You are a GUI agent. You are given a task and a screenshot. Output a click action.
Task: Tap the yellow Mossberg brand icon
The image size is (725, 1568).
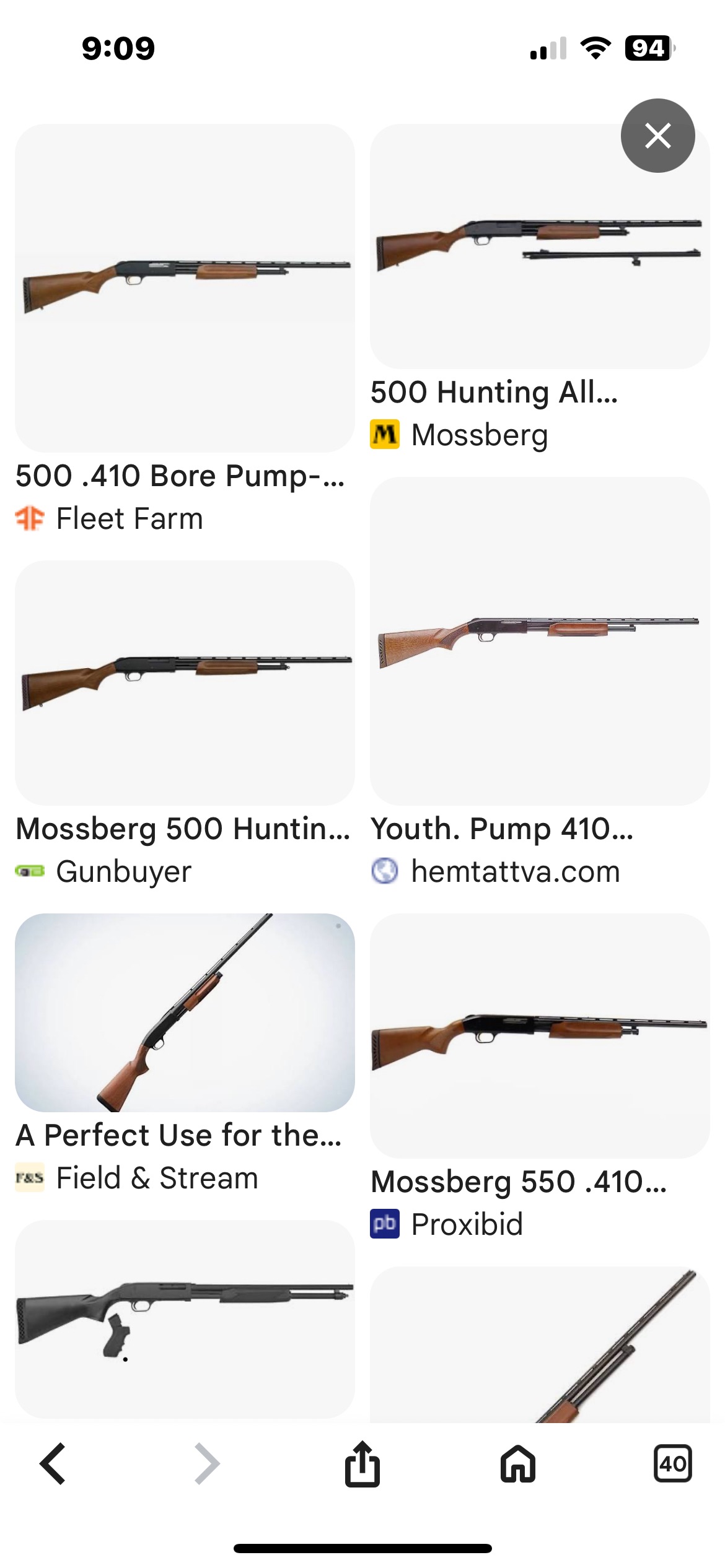click(384, 433)
